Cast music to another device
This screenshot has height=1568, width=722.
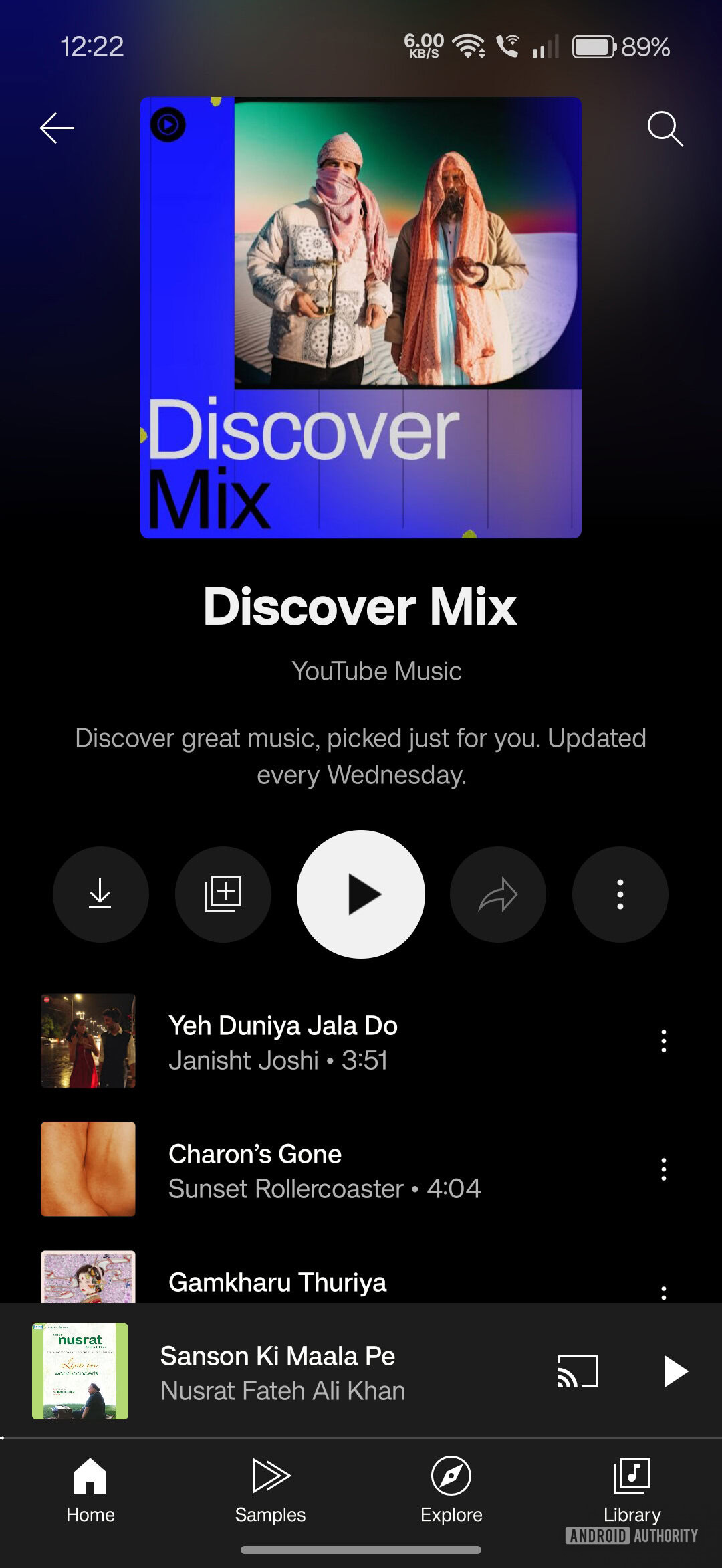577,1371
